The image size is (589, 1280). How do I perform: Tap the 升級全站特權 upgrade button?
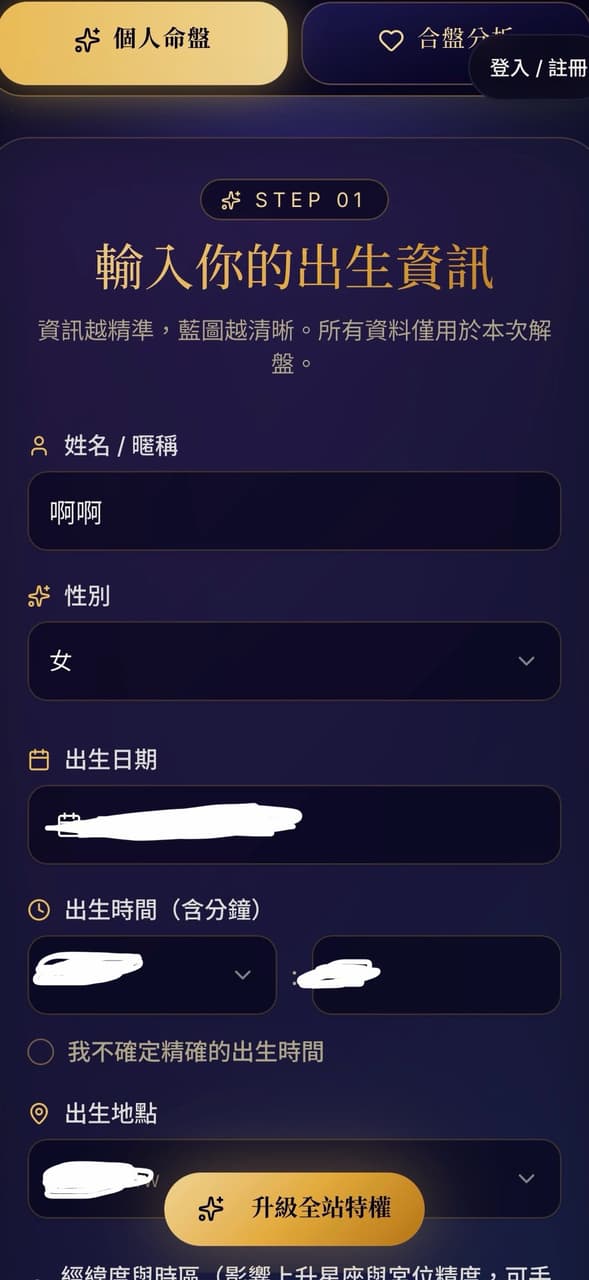[294, 1209]
